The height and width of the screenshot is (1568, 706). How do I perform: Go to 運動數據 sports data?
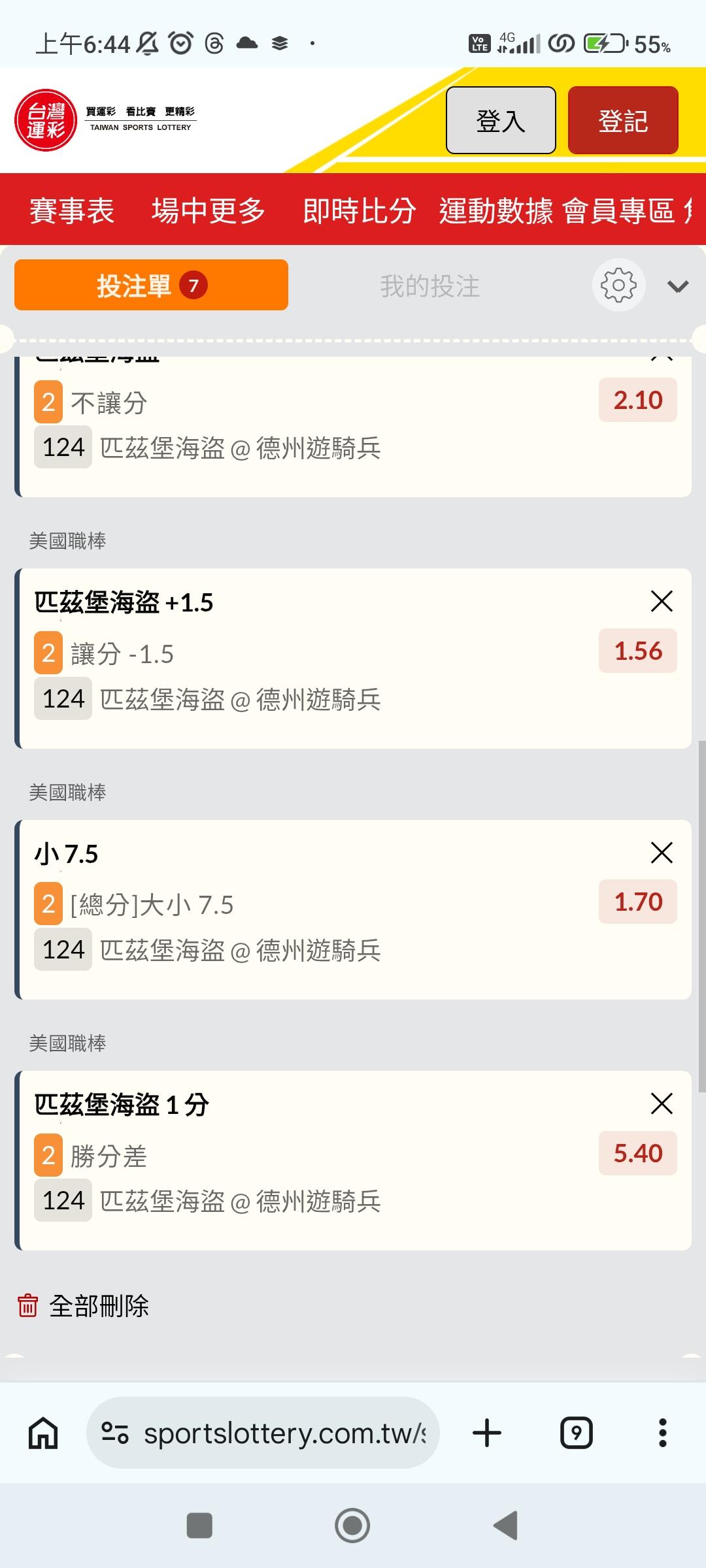point(496,210)
